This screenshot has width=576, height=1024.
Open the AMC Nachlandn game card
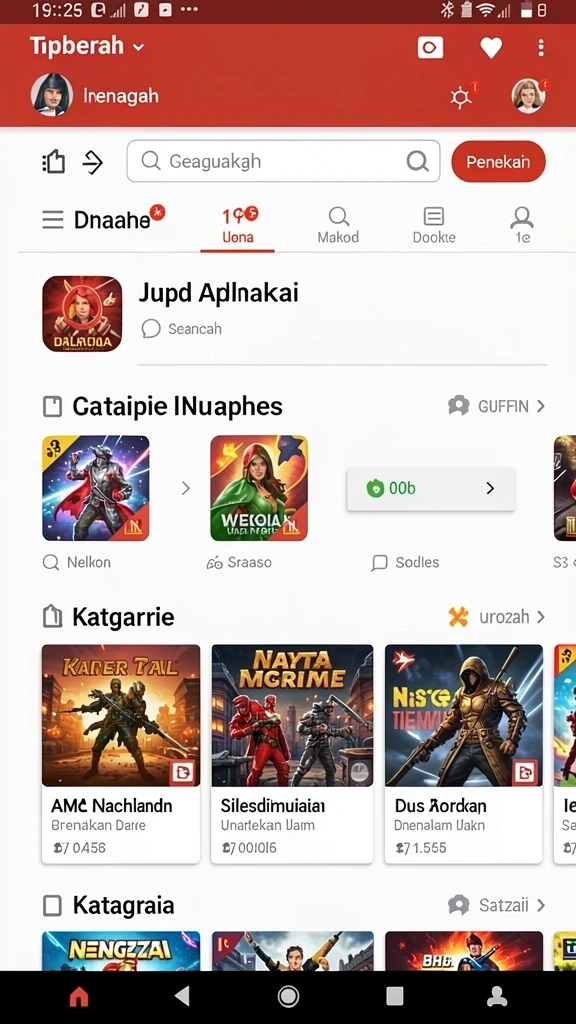(x=121, y=754)
